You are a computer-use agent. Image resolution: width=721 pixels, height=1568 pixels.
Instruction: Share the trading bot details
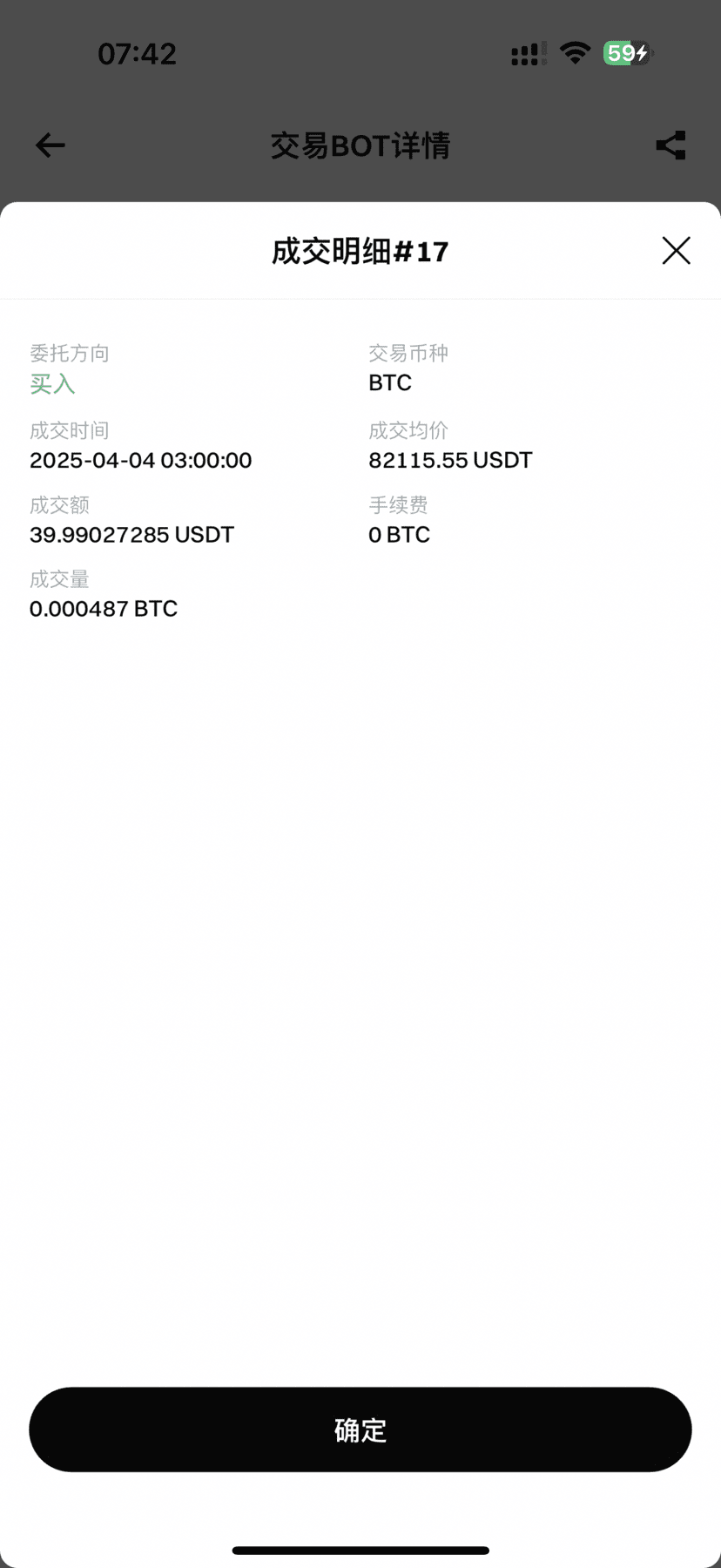[x=670, y=145]
